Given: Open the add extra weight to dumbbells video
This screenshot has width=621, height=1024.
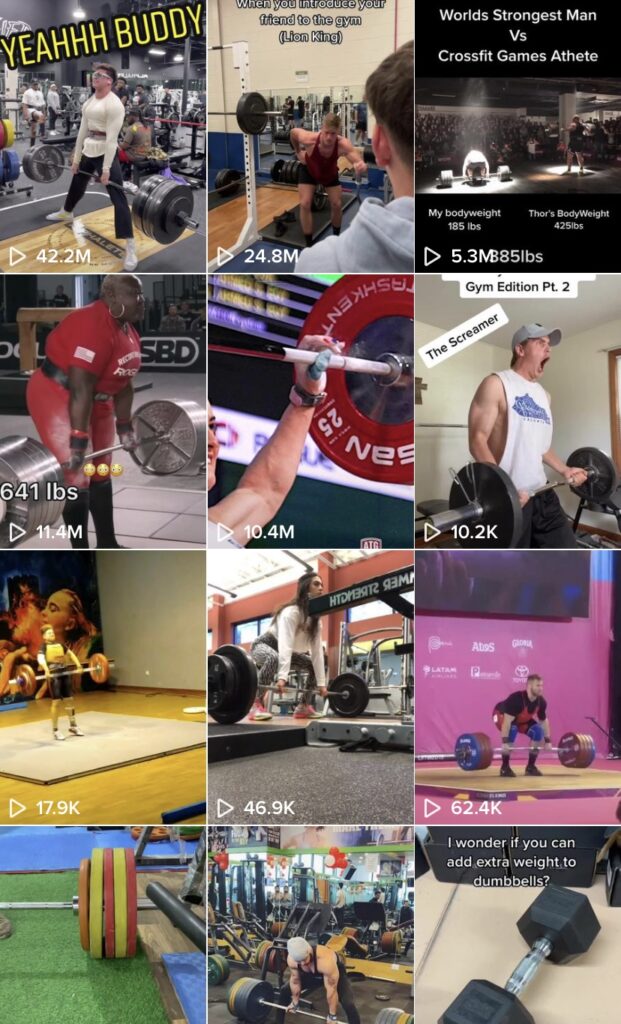Looking at the screenshot, I should point(517,925).
